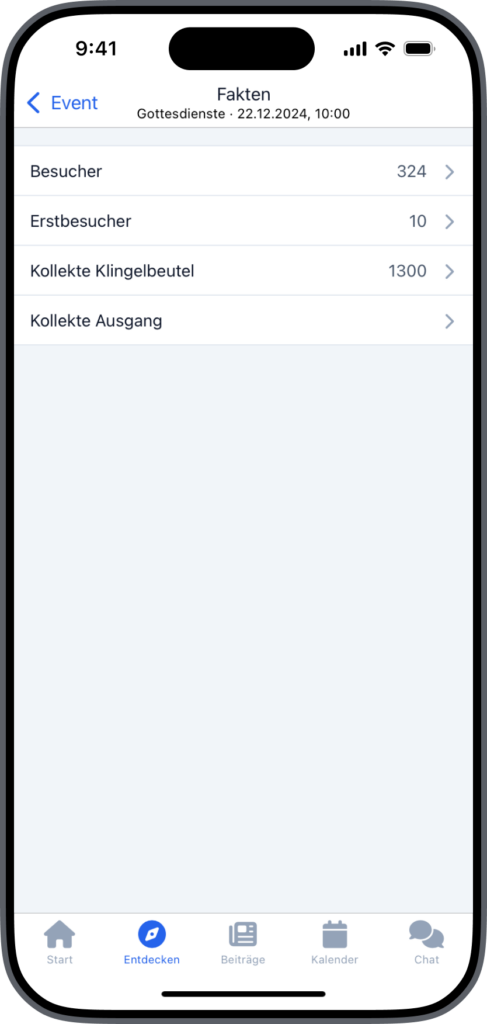
Task: Tap the Entdecken tab
Action: coord(151,942)
